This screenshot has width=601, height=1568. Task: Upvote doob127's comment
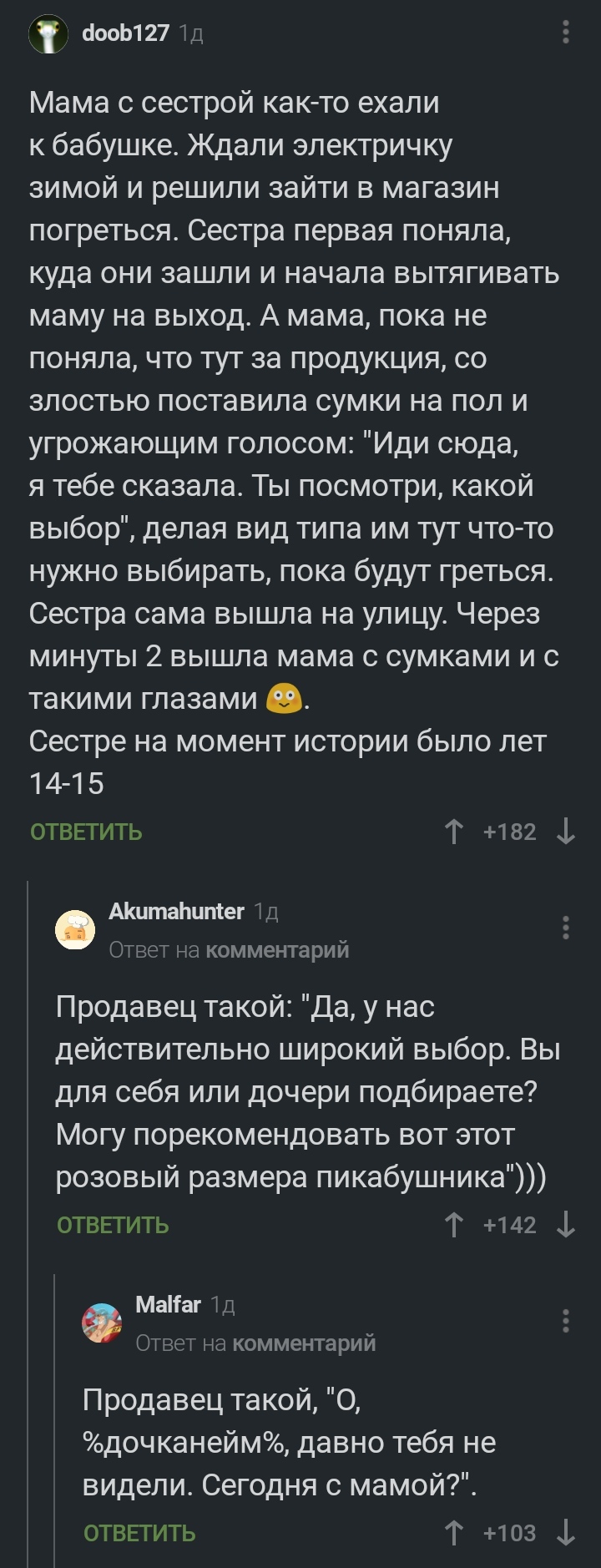click(453, 832)
